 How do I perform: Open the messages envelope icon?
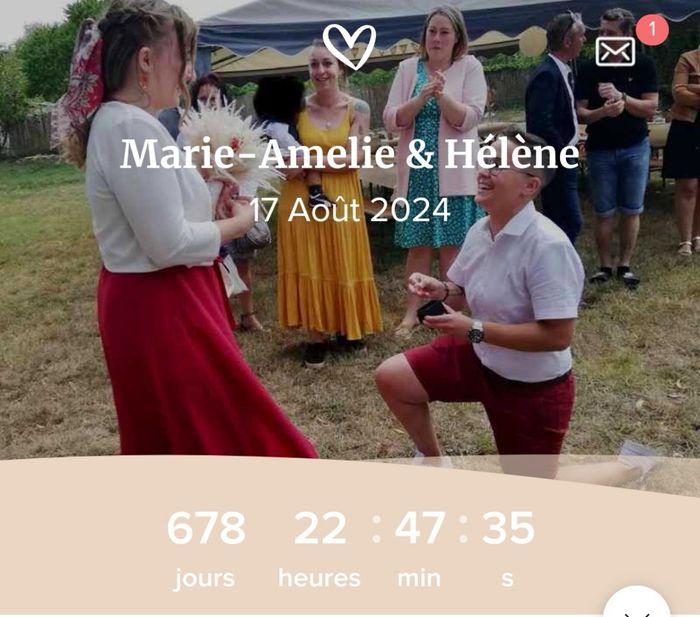[616, 51]
